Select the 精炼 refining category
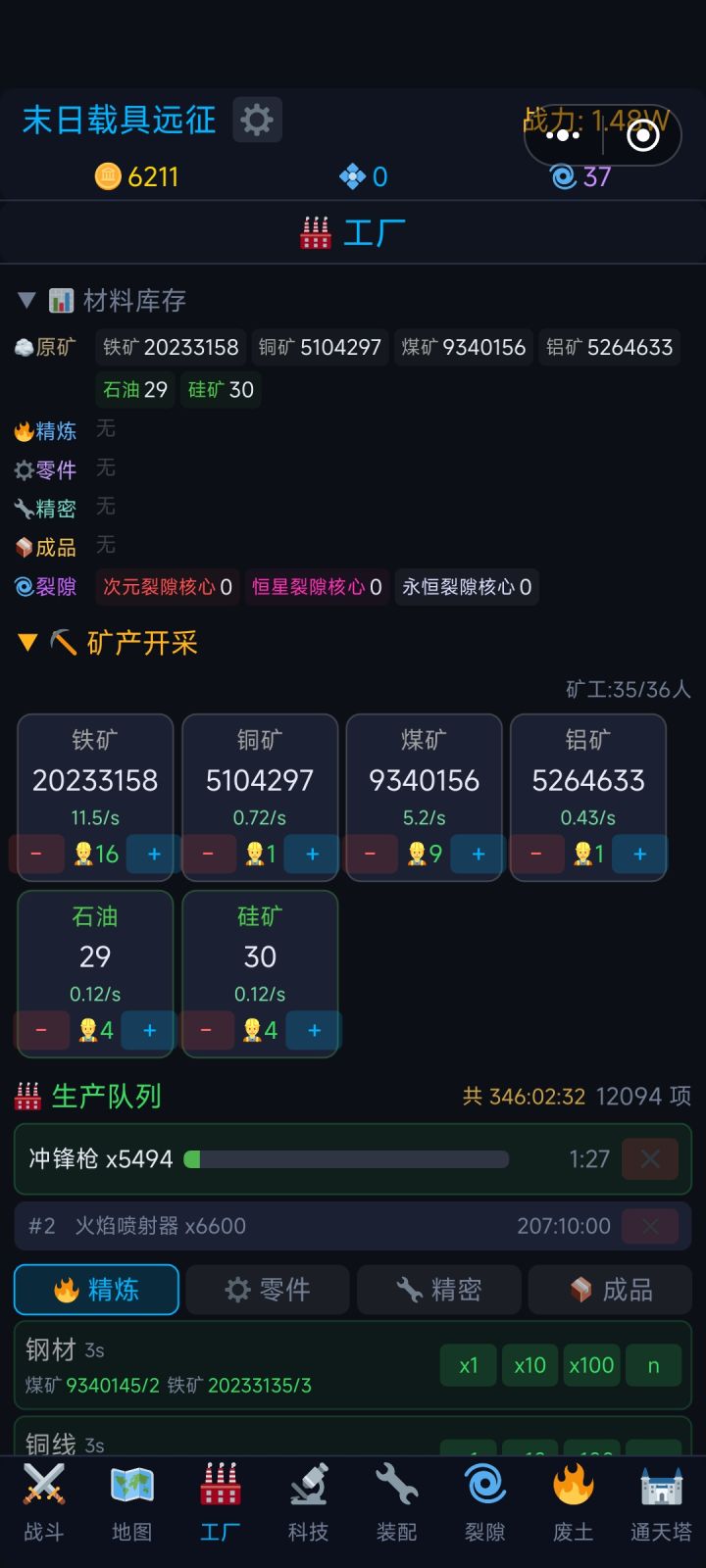Screen dimensions: 706x1568 click(94, 1290)
